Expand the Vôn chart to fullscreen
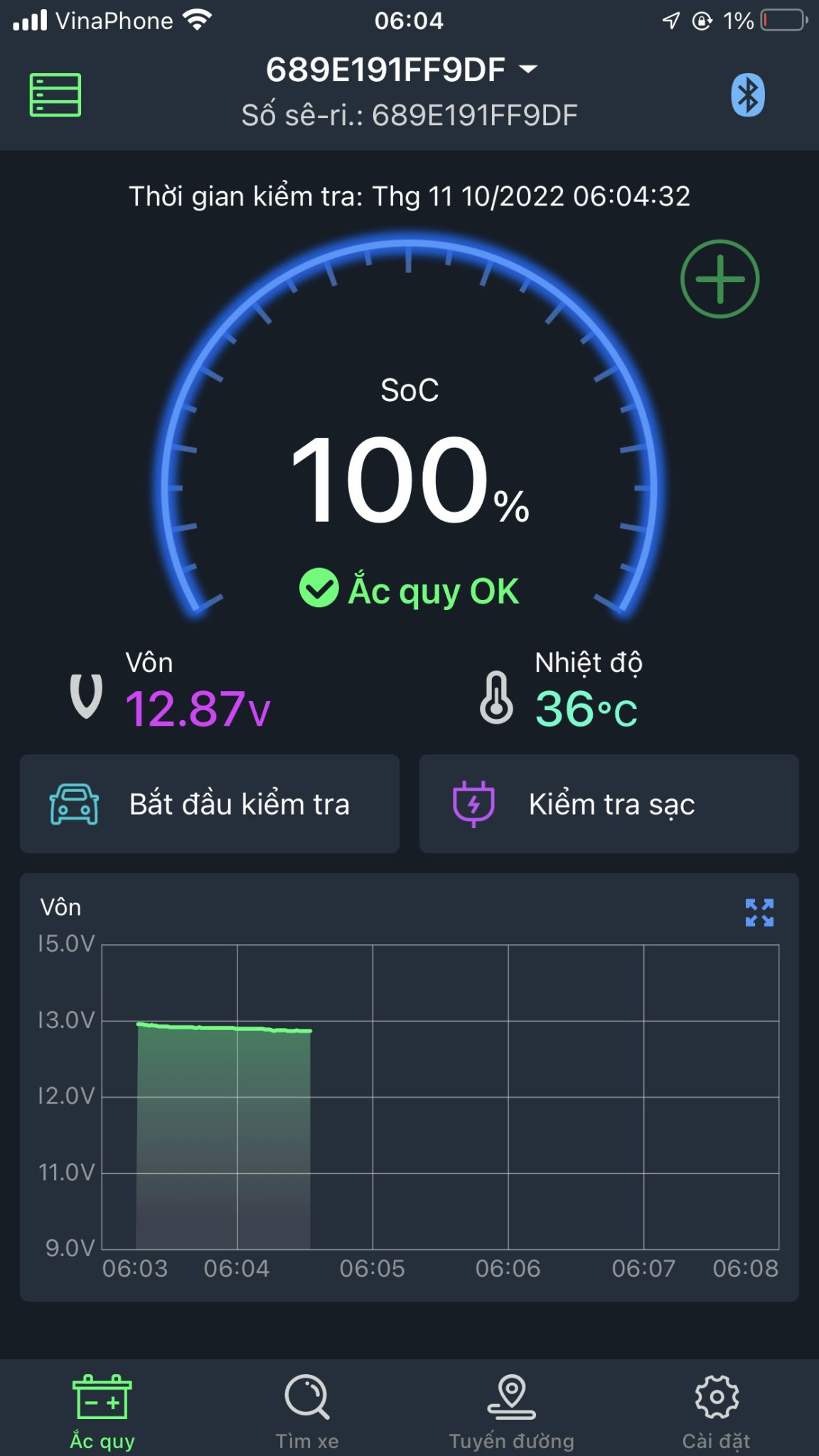This screenshot has width=819, height=1456. point(759,913)
